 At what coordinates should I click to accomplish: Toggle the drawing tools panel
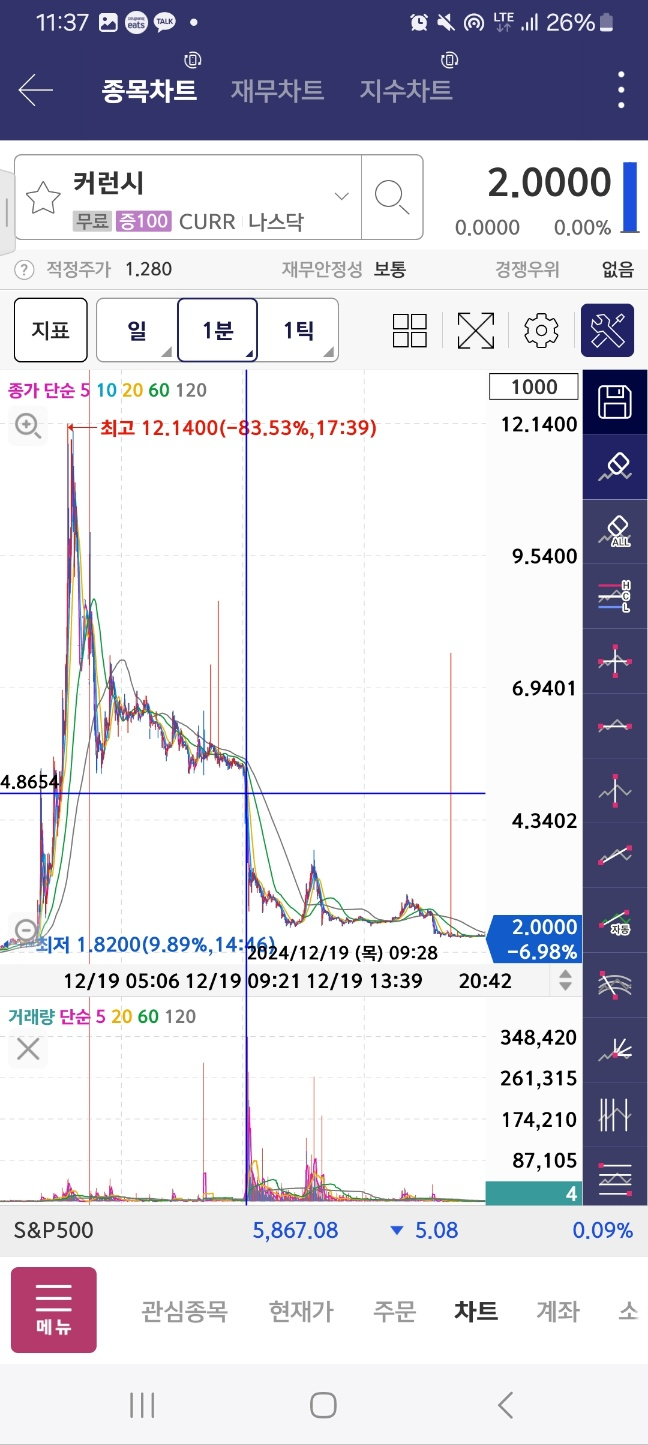[608, 330]
